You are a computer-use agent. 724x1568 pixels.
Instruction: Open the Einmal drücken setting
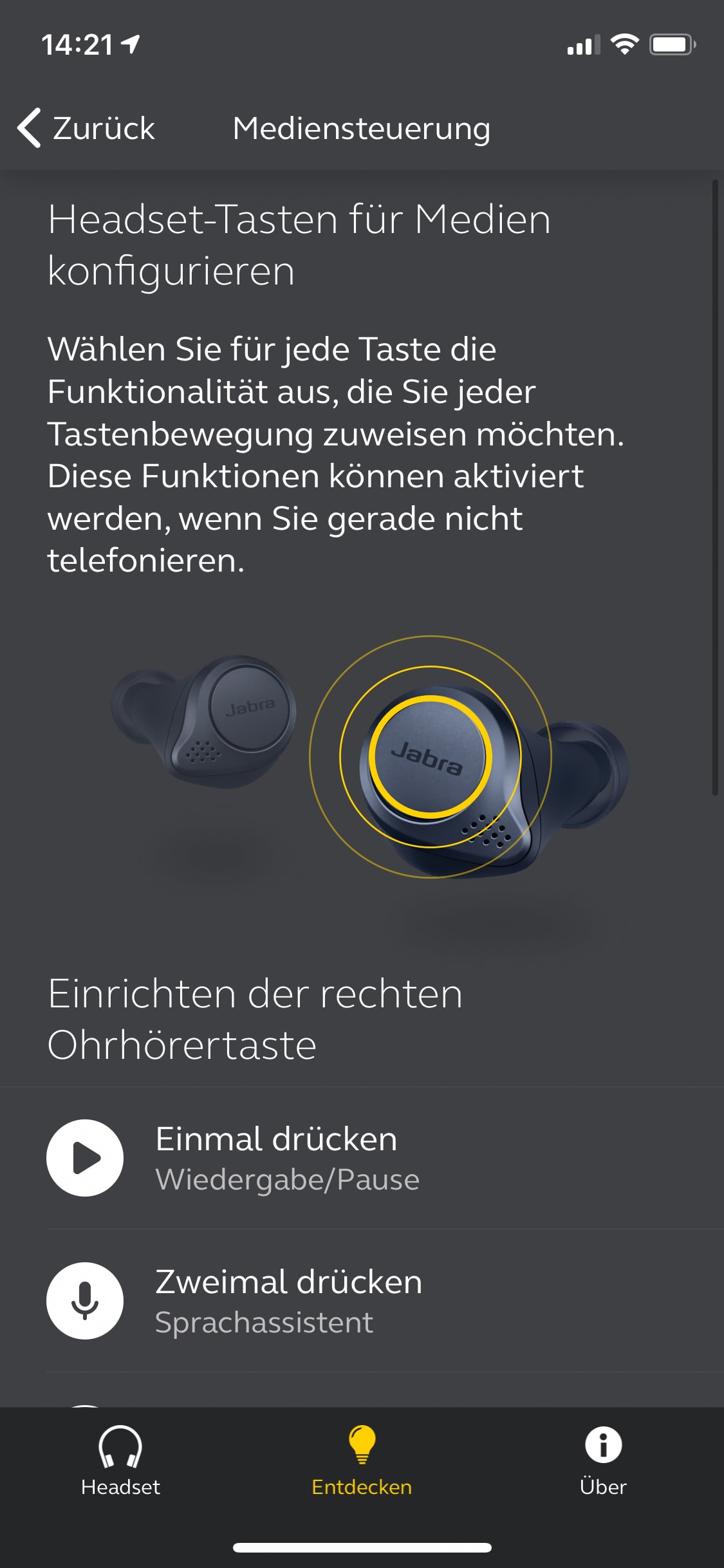click(x=360, y=1159)
